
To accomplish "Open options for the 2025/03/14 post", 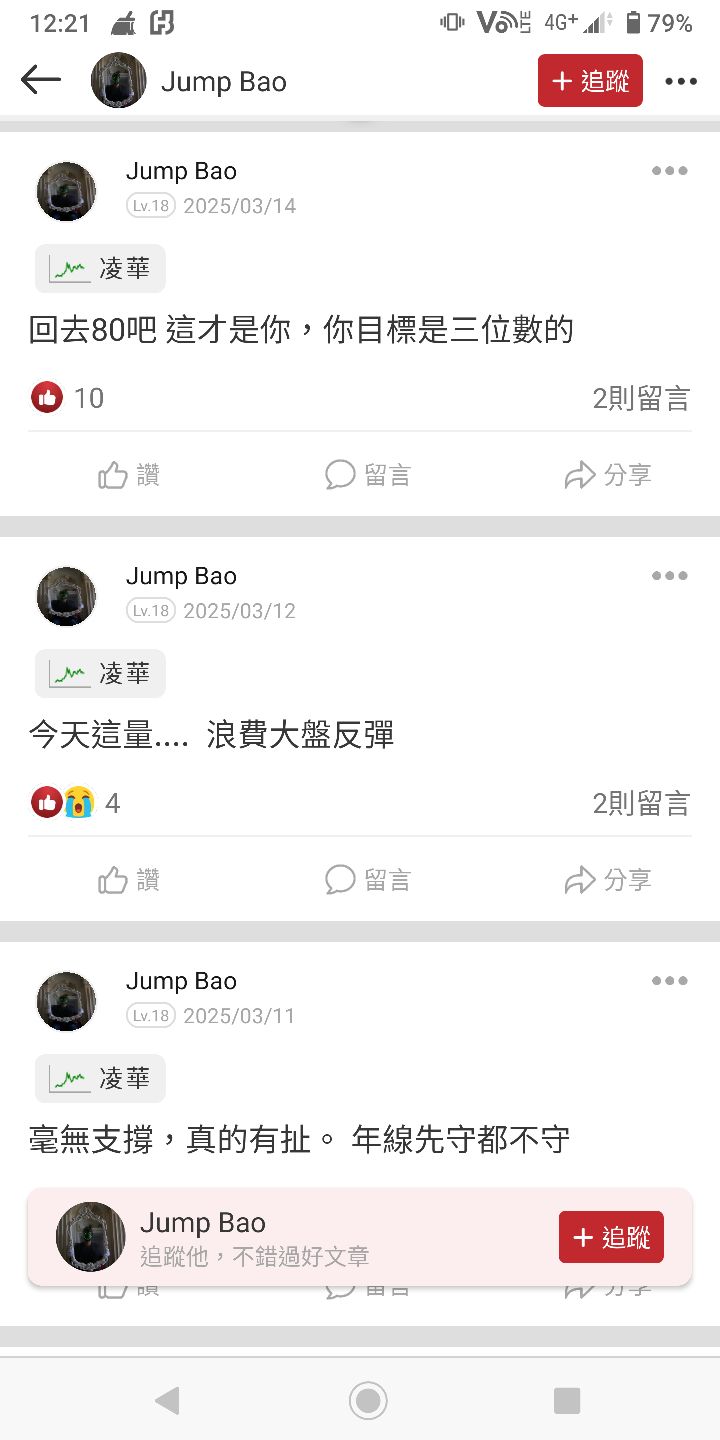I will point(669,171).
